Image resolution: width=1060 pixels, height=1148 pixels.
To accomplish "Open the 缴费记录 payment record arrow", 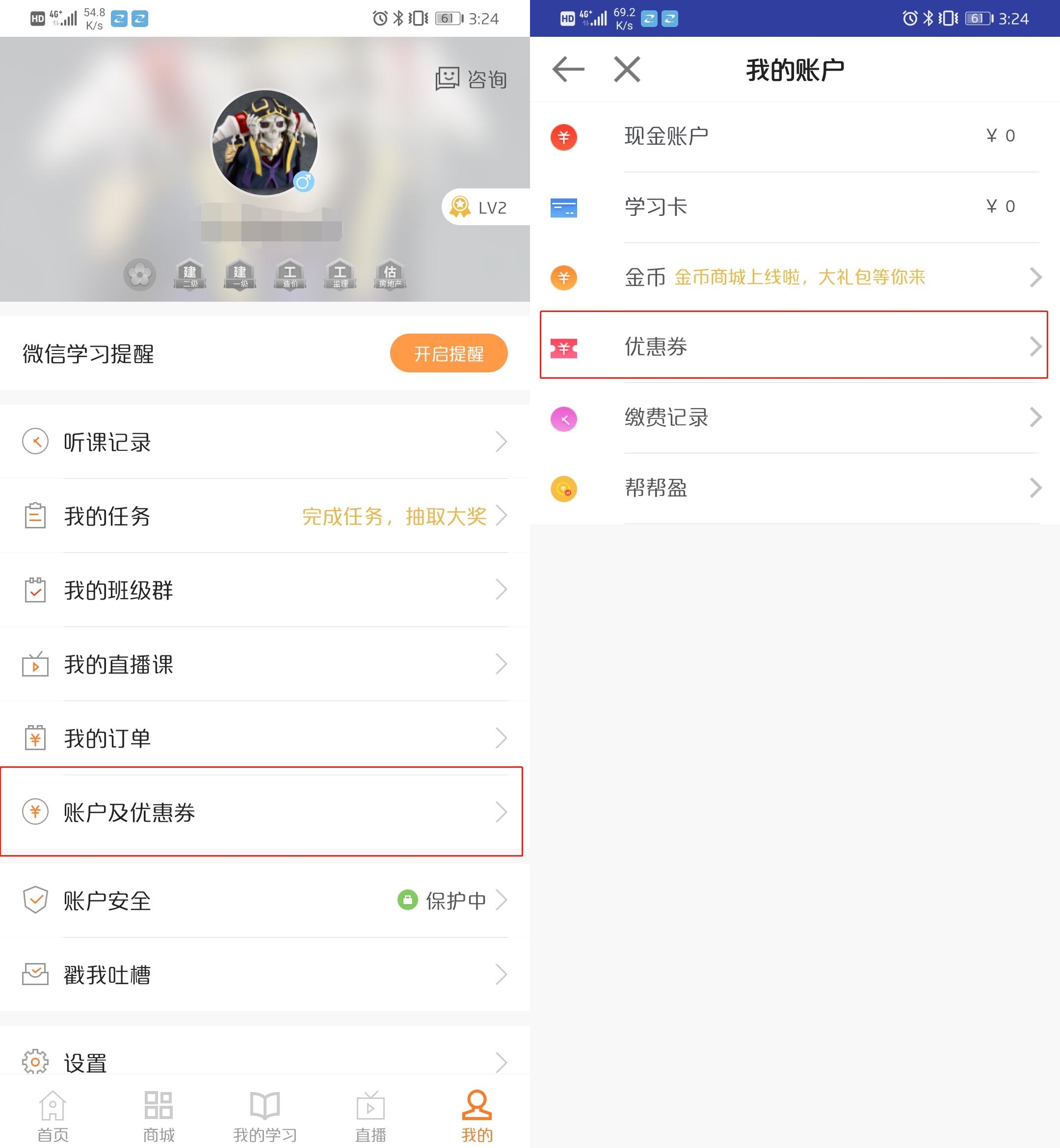I will 1036,417.
